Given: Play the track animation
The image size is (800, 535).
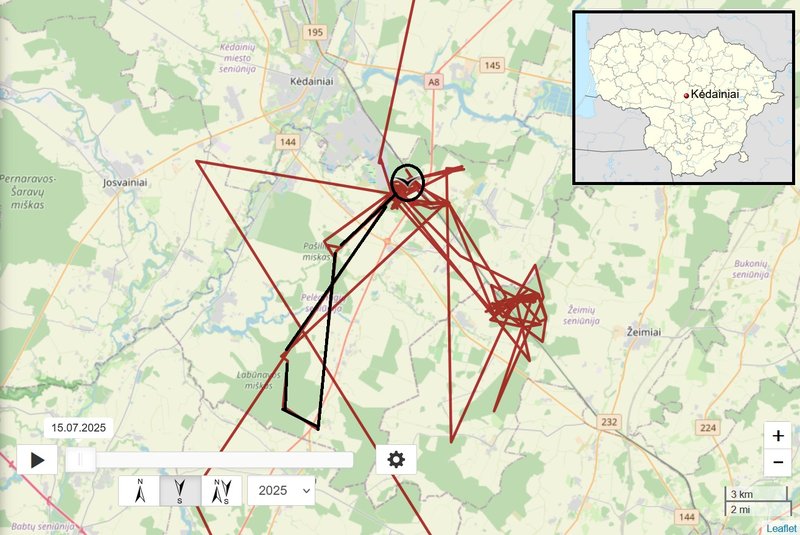Looking at the screenshot, I should point(37,460).
